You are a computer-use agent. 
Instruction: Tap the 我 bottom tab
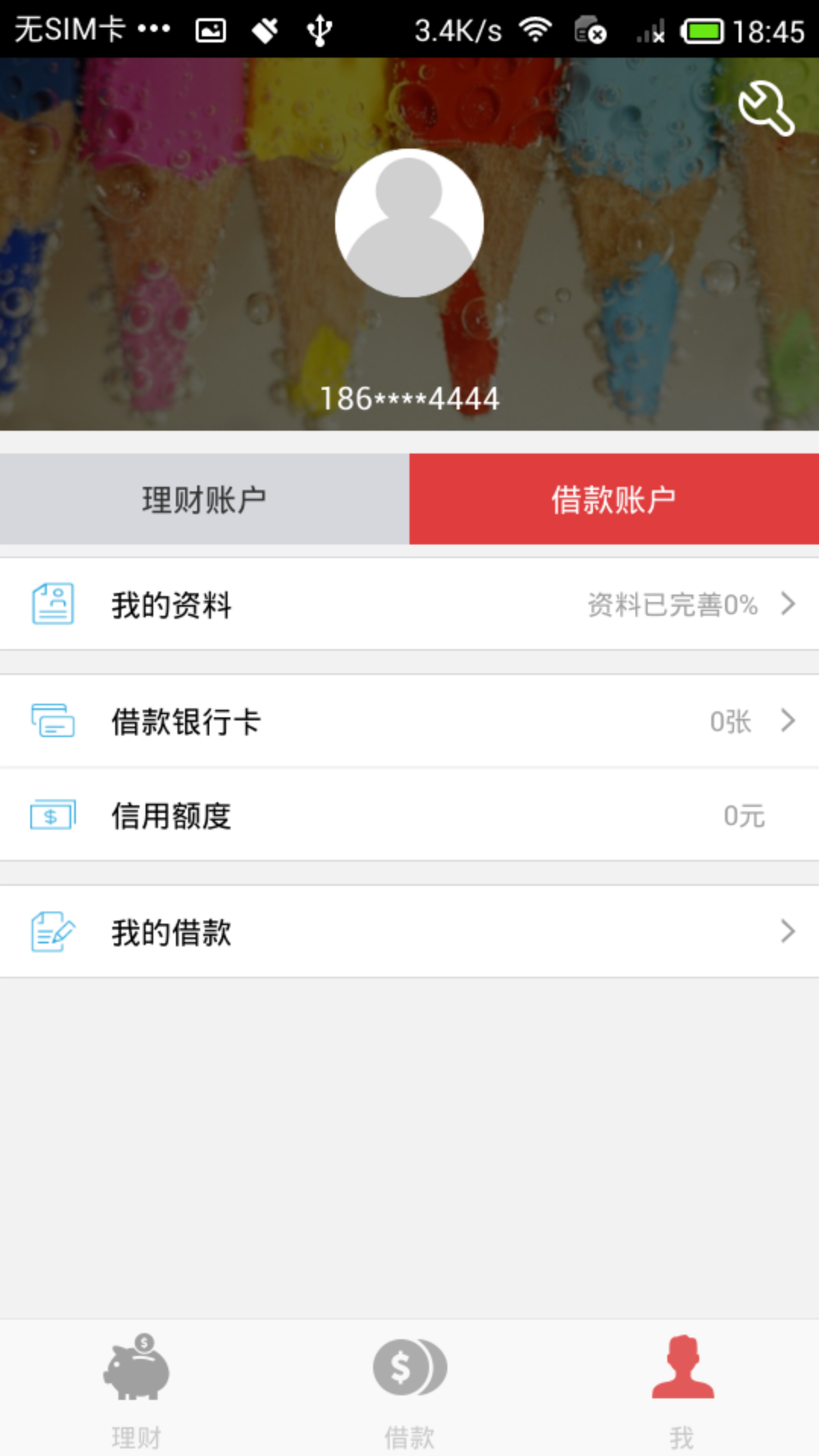(682, 1388)
